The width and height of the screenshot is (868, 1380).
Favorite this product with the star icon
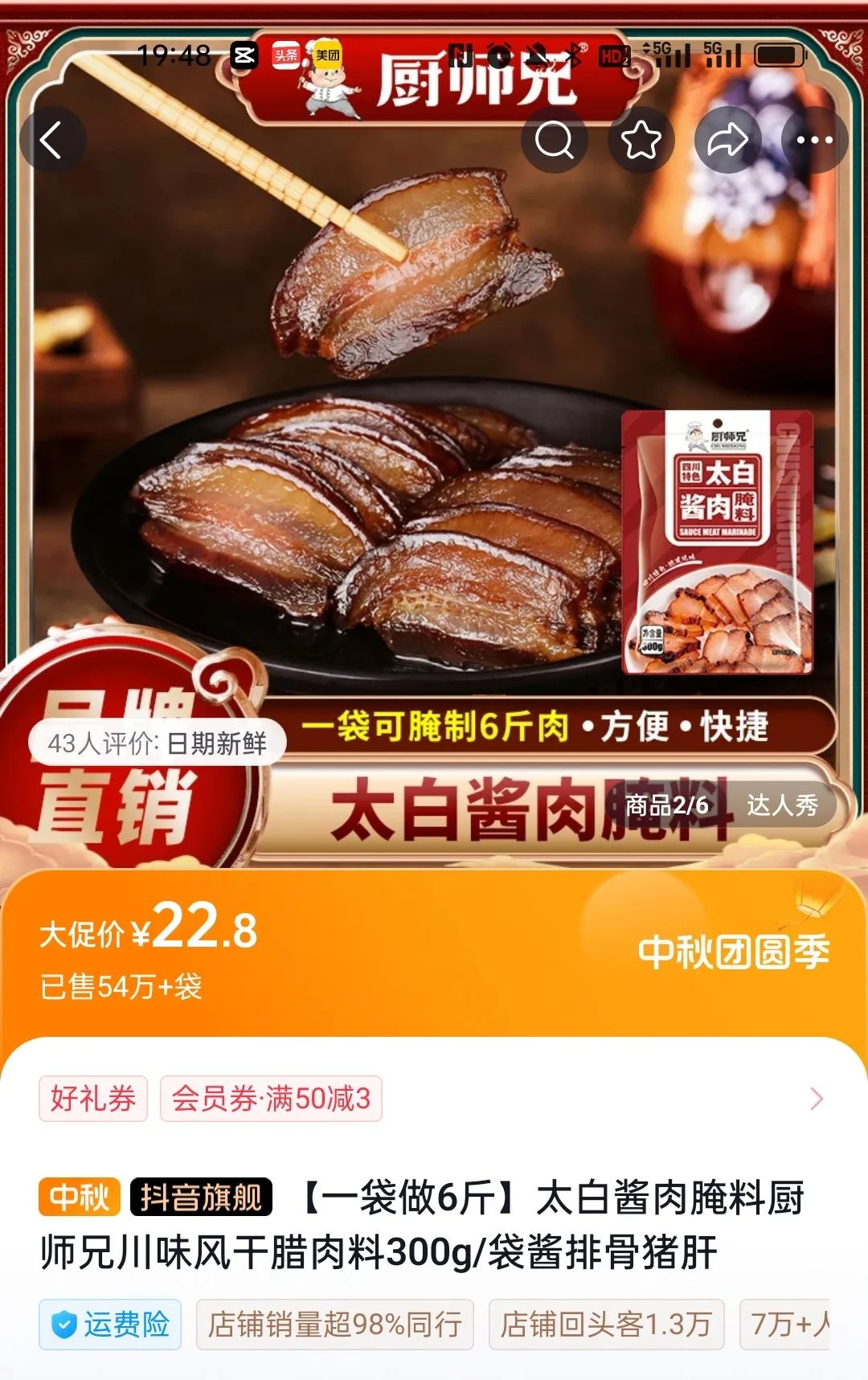tap(641, 141)
